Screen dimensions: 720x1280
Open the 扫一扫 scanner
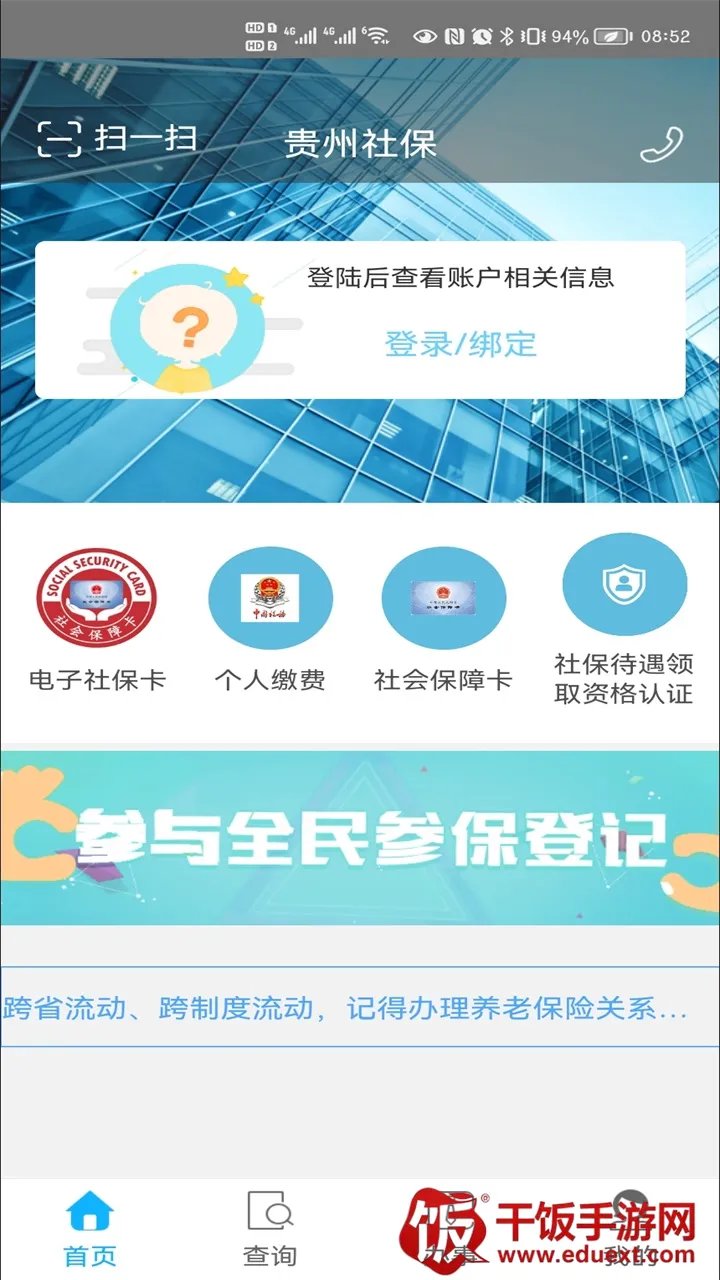116,140
